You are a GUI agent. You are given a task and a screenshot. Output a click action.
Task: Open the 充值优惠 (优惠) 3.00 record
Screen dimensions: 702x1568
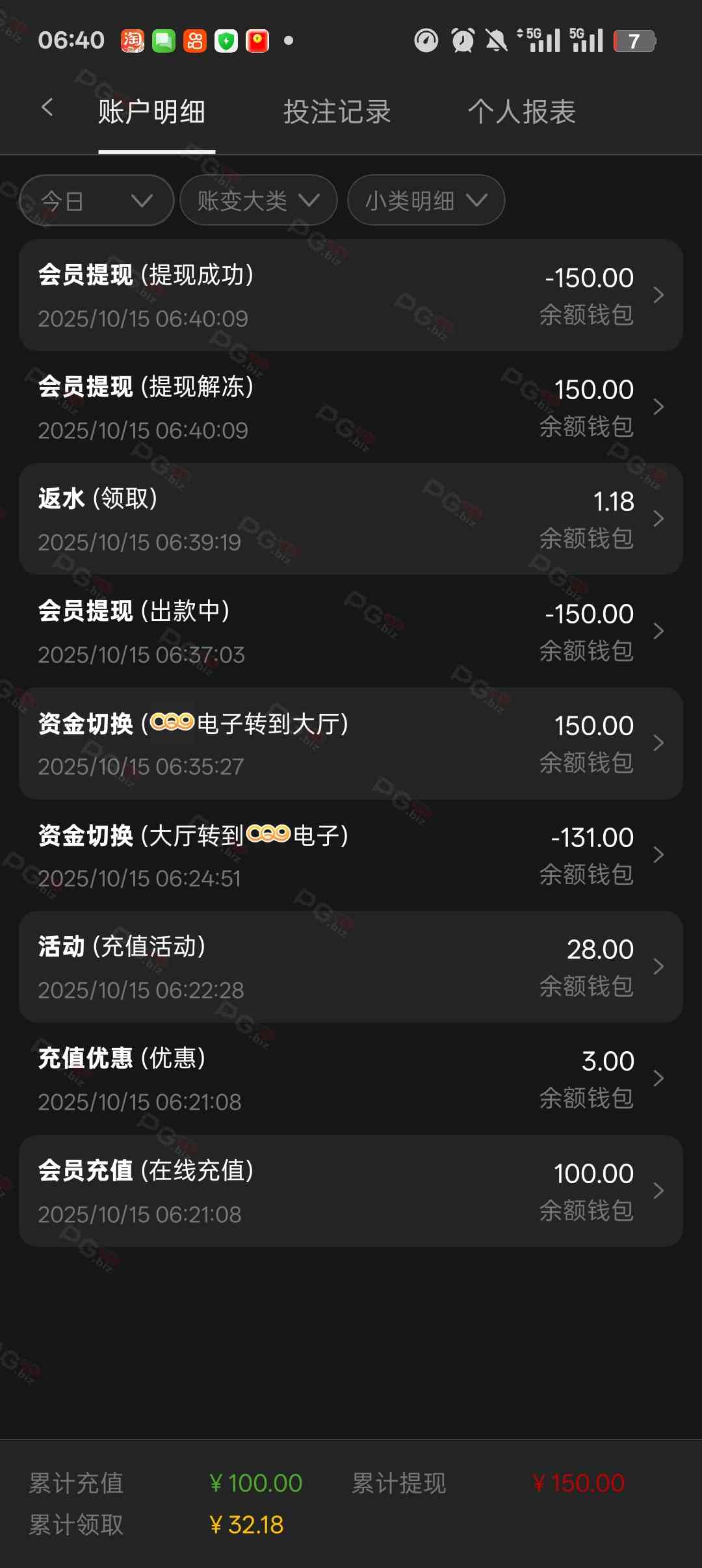pyautogui.click(x=351, y=1078)
